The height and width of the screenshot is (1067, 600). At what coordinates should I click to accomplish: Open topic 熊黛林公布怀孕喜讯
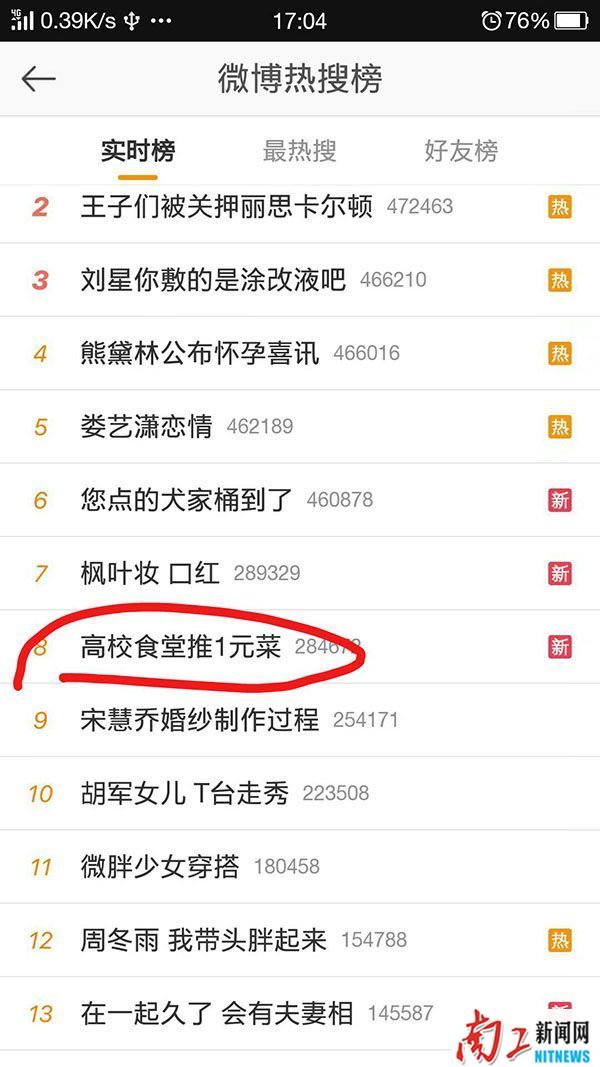coord(200,353)
